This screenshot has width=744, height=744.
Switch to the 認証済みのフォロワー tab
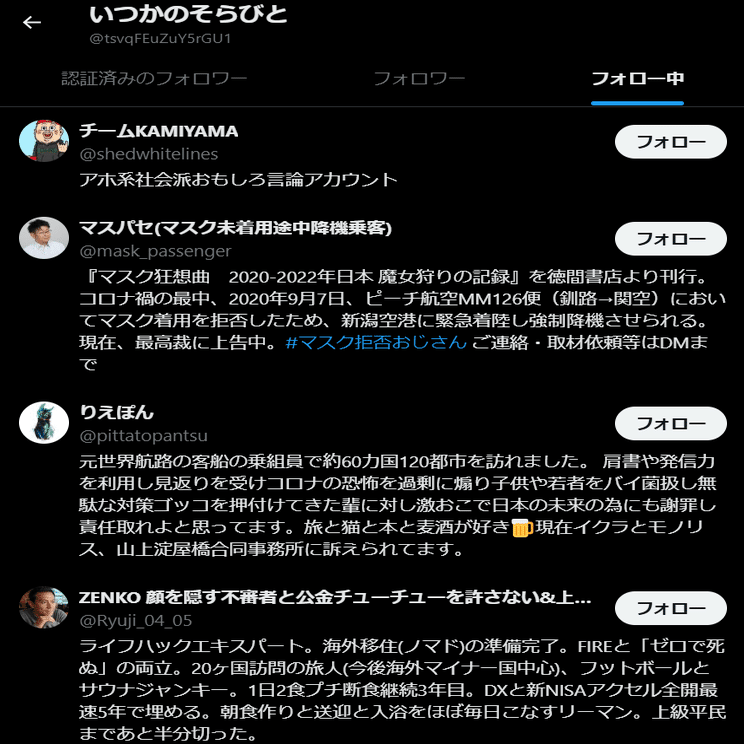click(154, 78)
